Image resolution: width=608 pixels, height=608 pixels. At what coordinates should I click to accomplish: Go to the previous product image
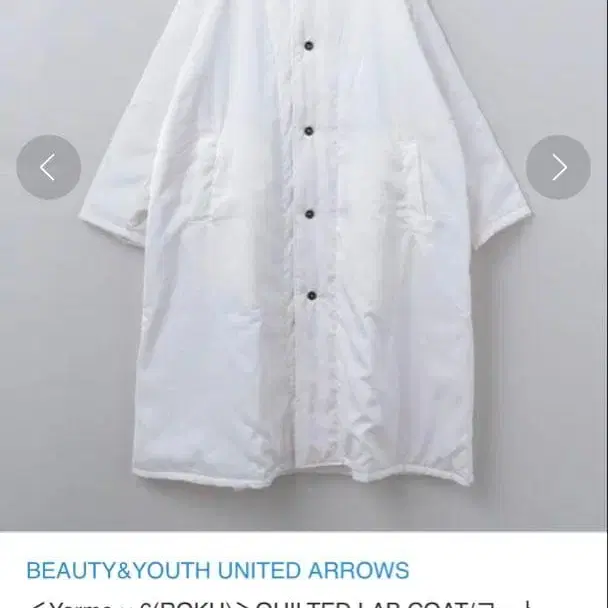(x=48, y=167)
